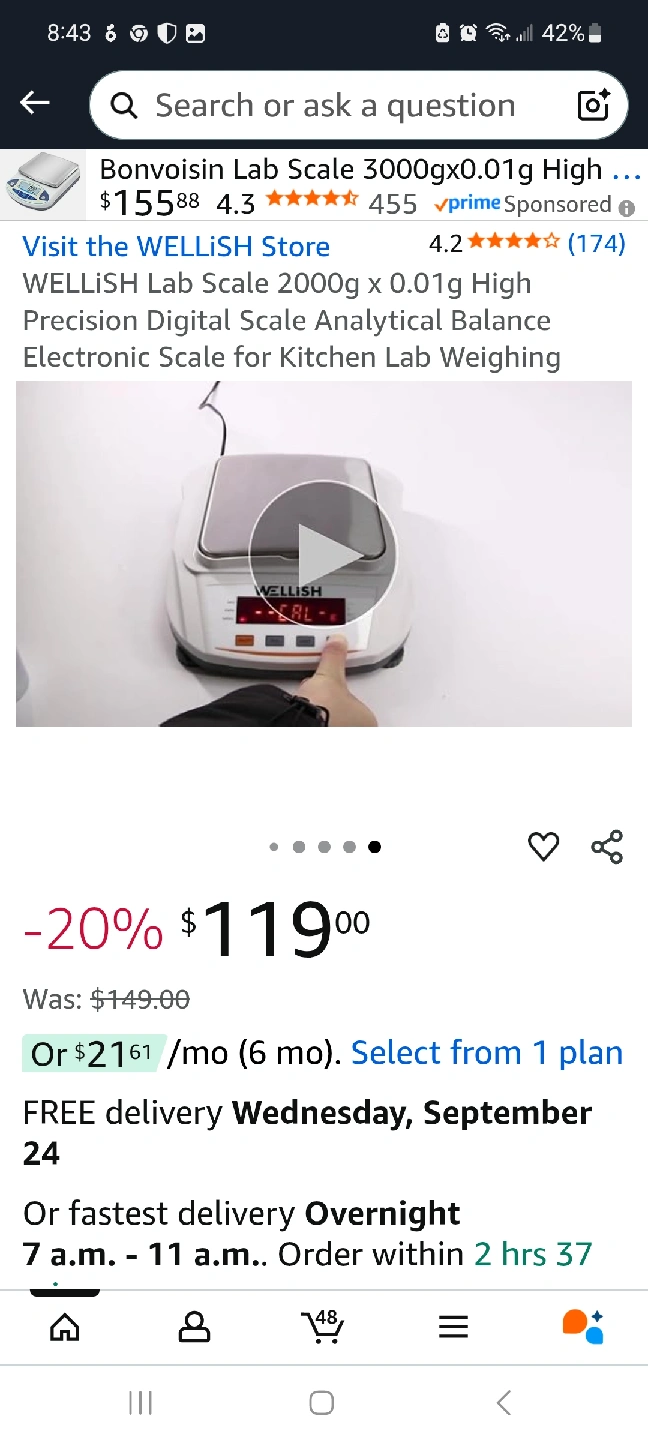Open the shopping cart with 48 items
Viewport: 648px width, 1440px height.
323,1327
